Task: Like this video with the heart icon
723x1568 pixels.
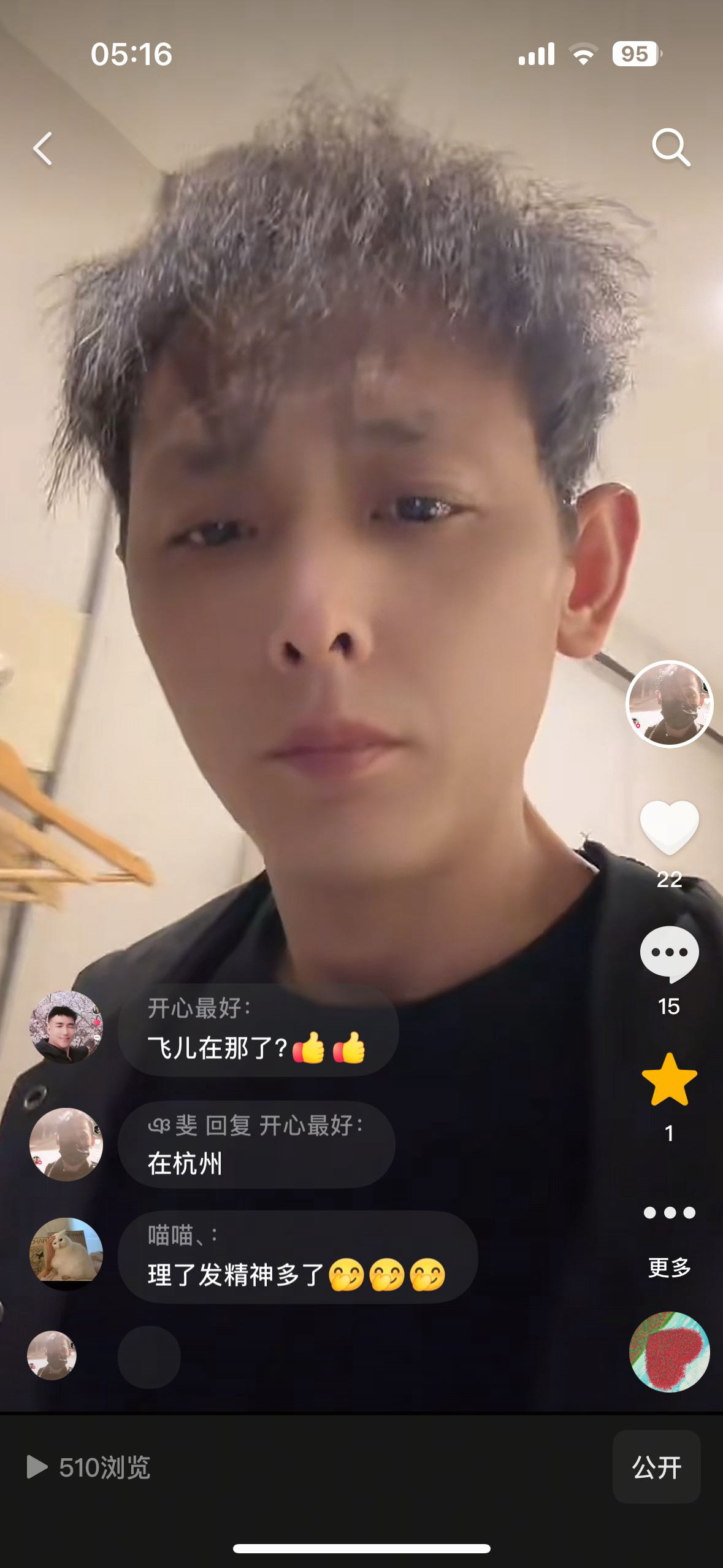Action: tap(669, 828)
